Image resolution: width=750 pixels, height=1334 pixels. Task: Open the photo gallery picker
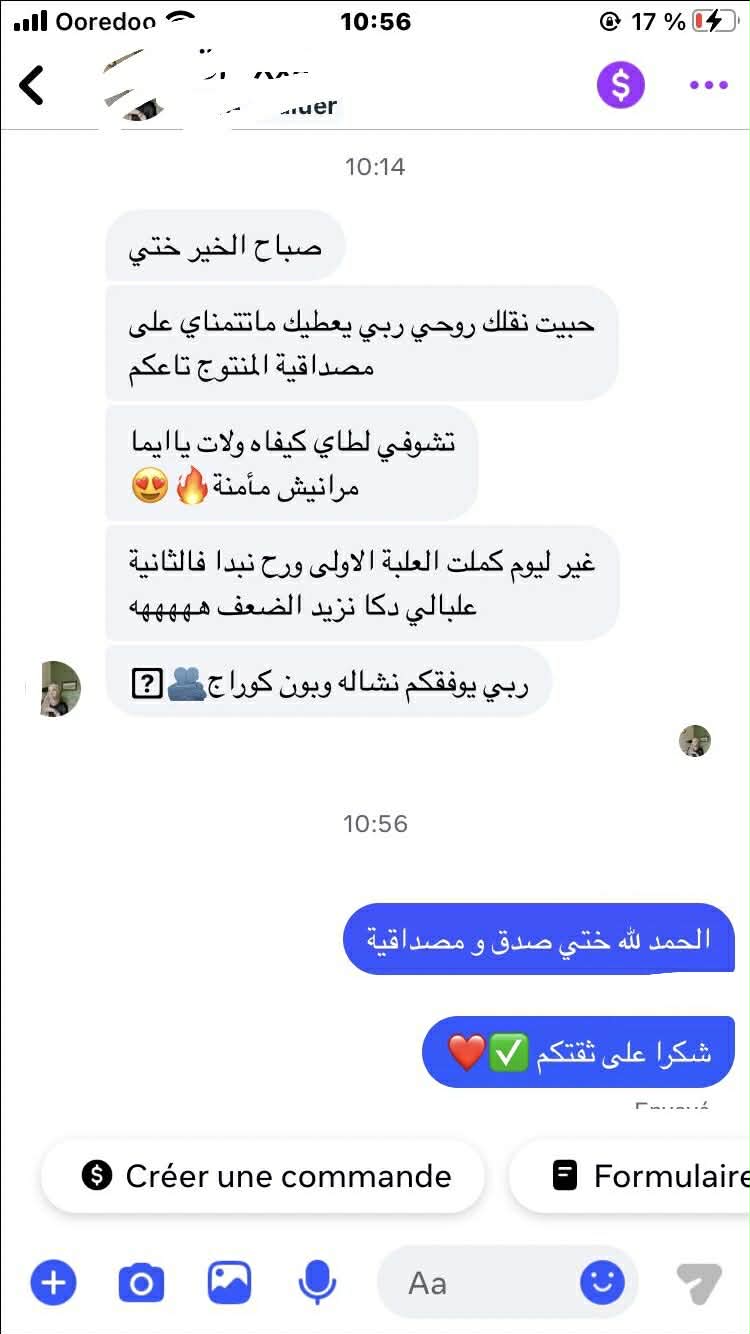coord(229,1282)
